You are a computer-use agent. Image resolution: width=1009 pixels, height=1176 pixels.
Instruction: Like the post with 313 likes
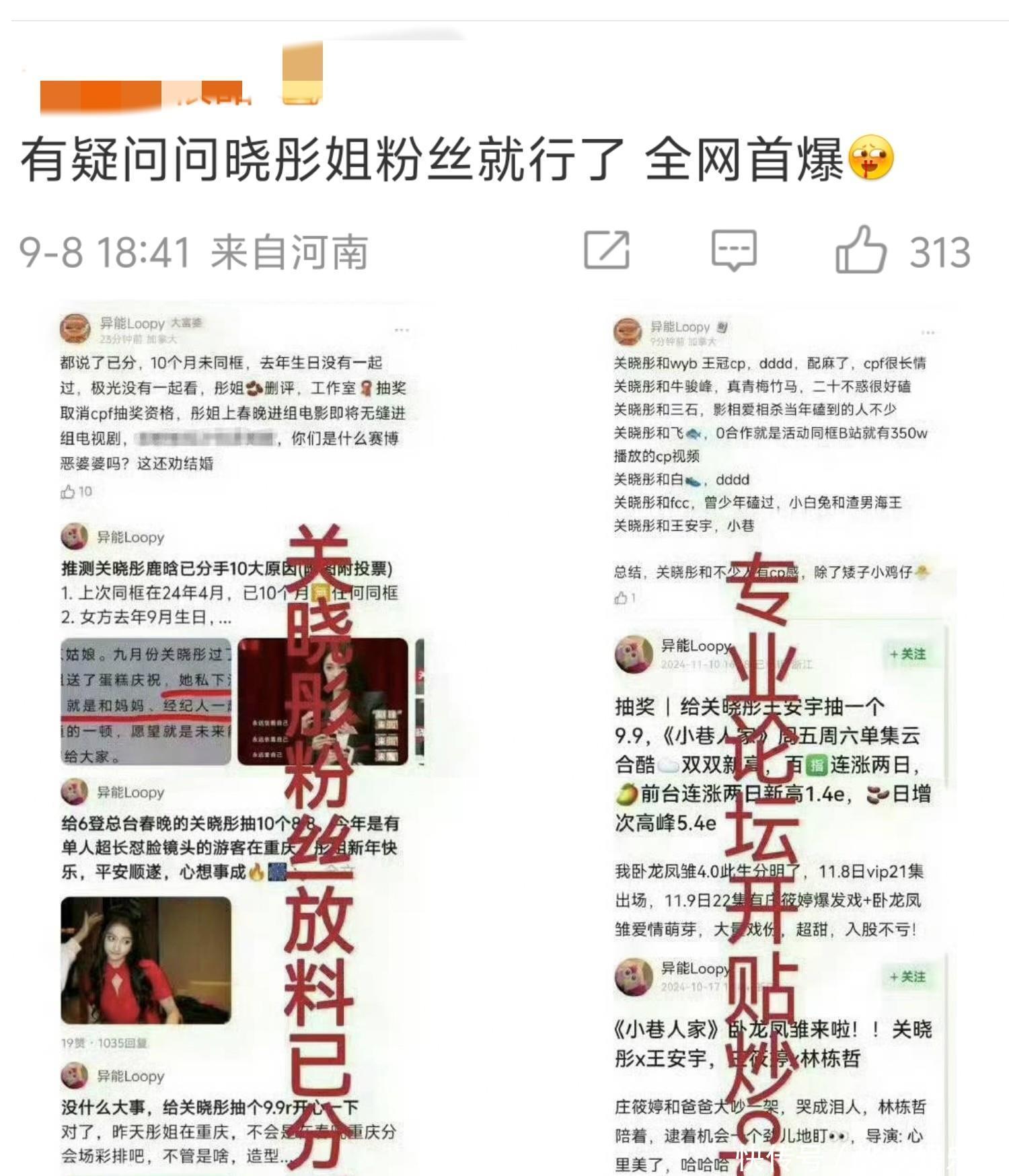tap(861, 250)
